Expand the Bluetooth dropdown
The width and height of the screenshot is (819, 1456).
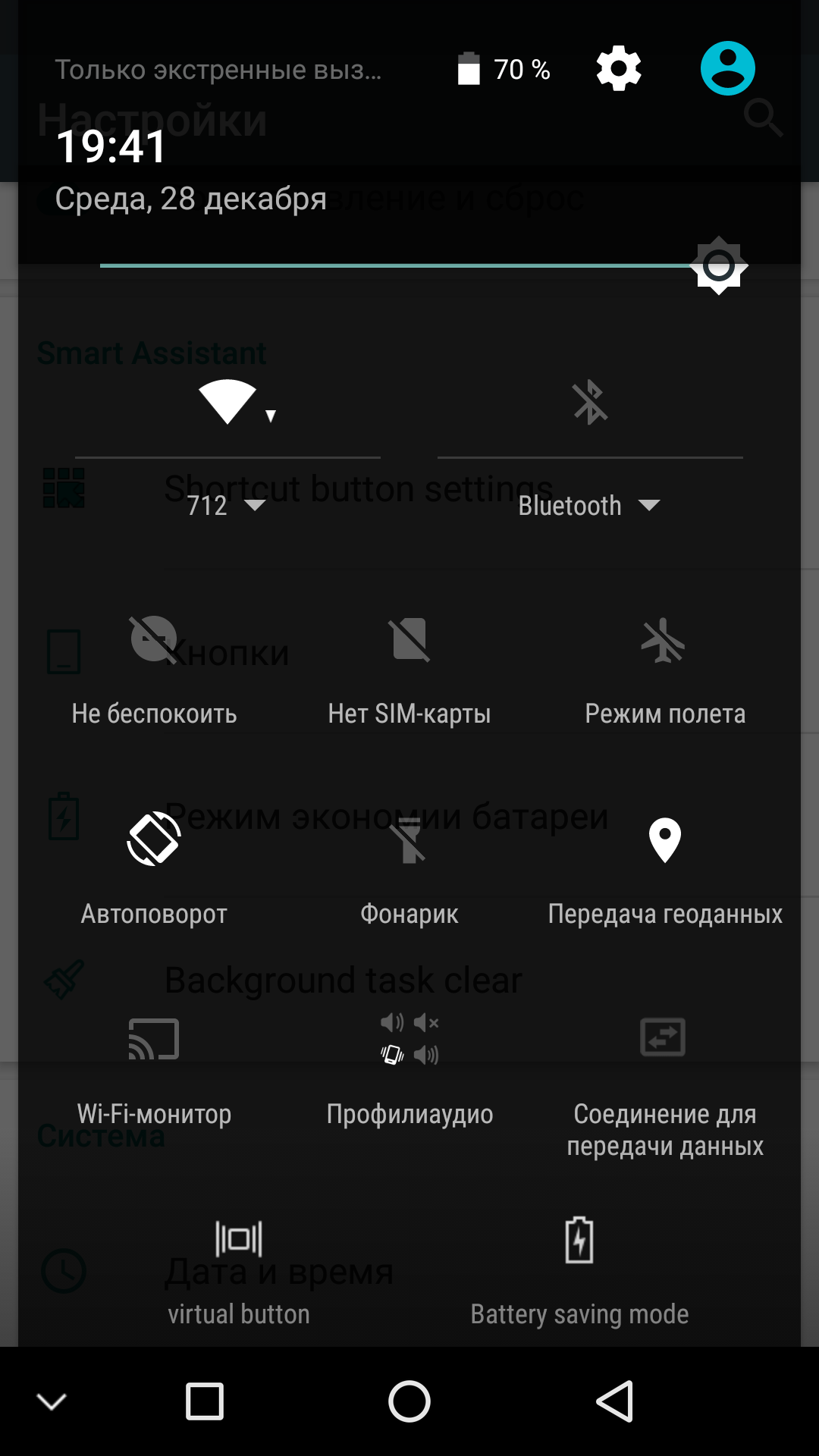(x=589, y=505)
